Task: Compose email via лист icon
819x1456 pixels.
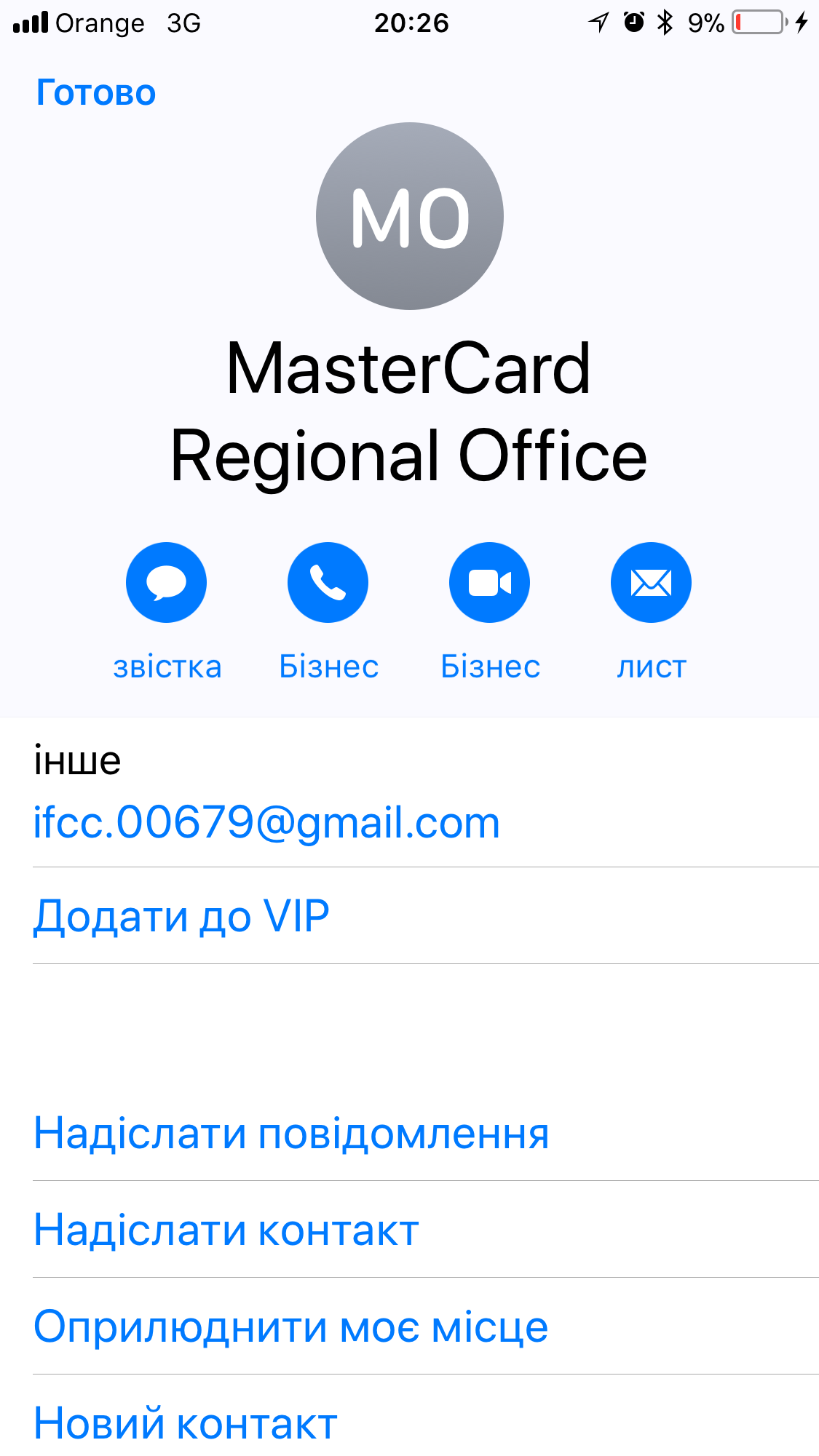Action: [651, 582]
